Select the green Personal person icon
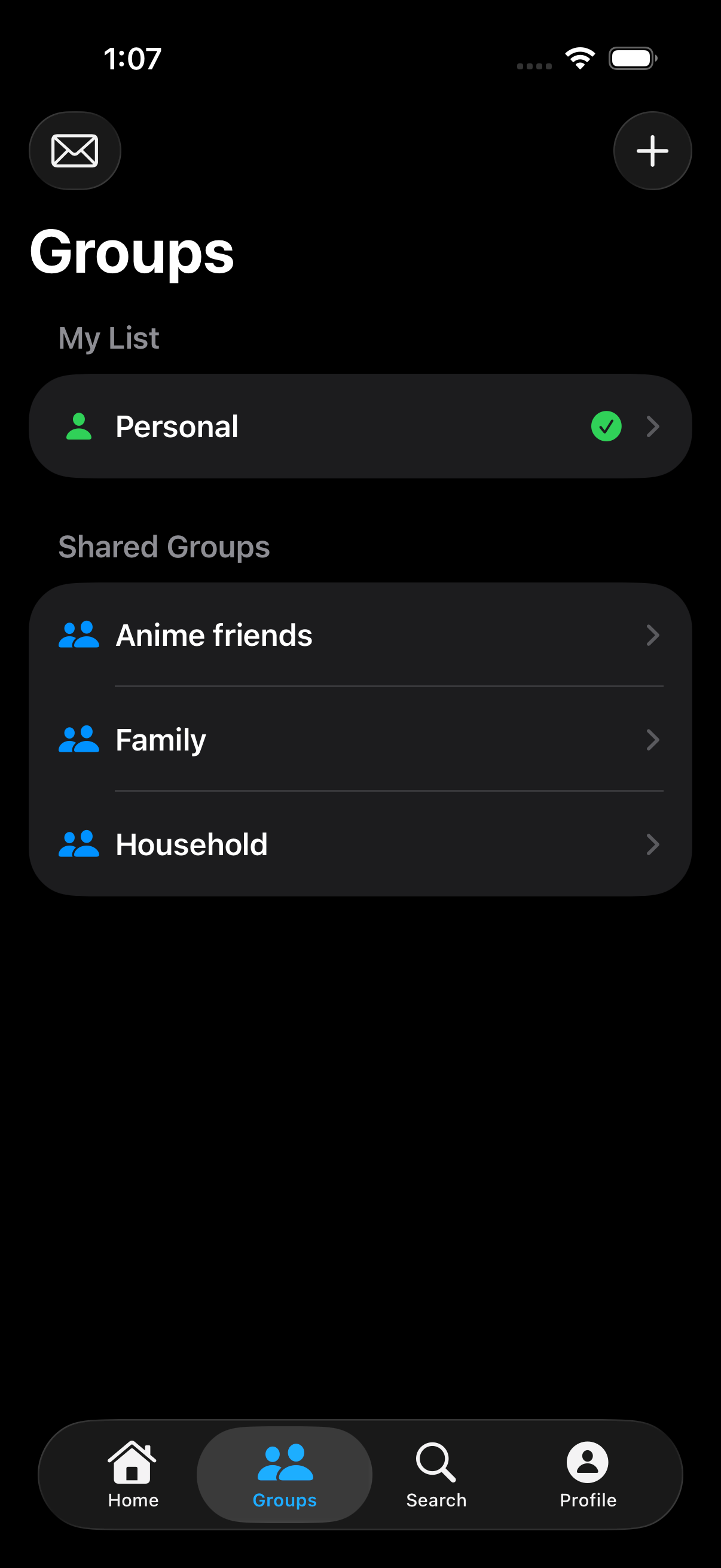This screenshot has width=721, height=1568. [78, 426]
